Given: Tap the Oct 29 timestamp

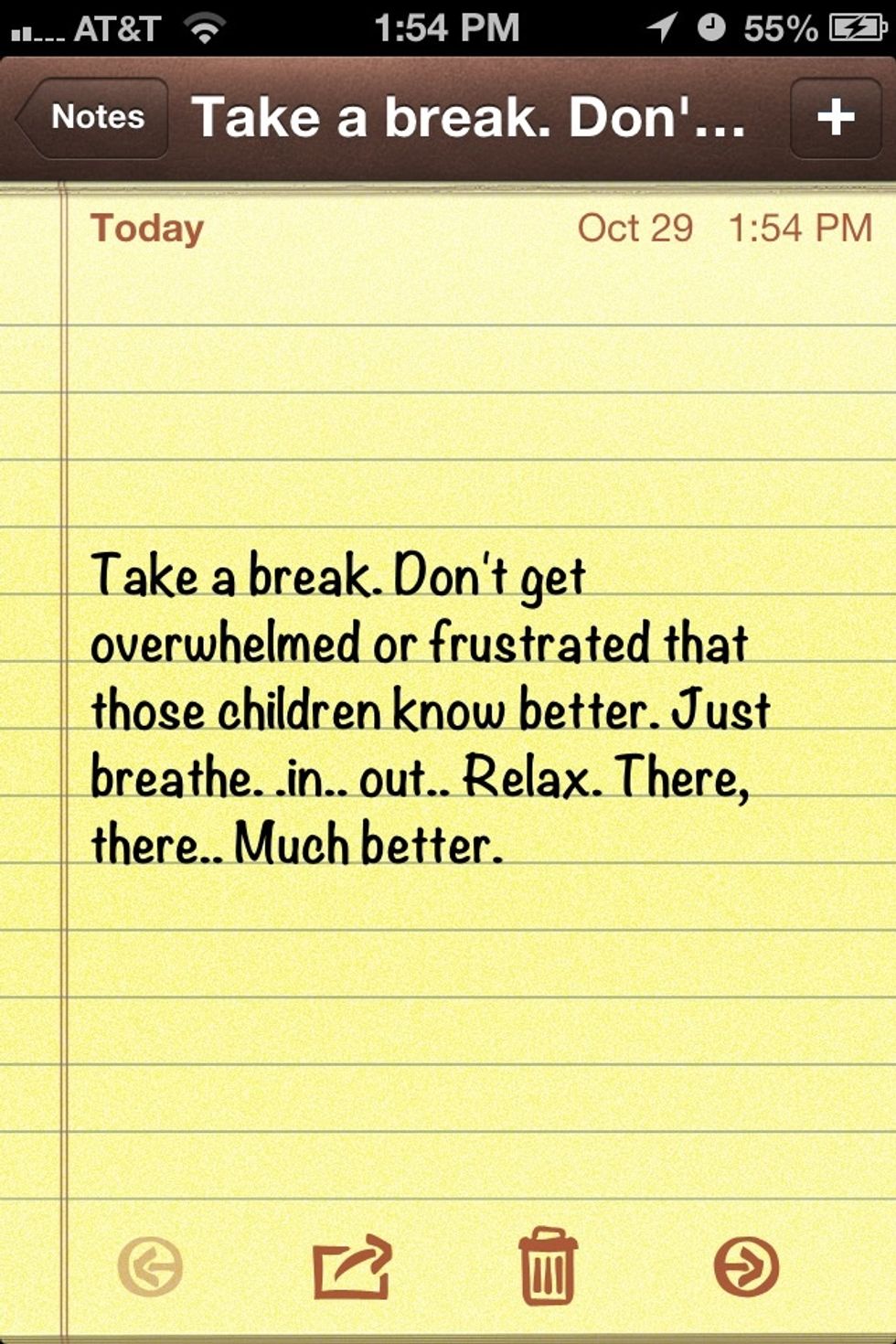Looking at the screenshot, I should point(635,229).
